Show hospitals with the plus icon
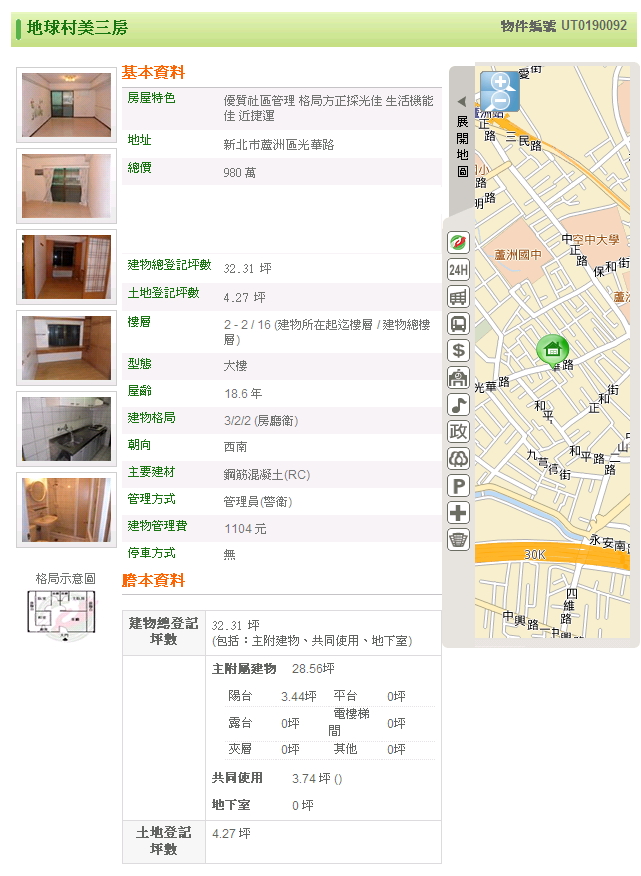 pyautogui.click(x=458, y=513)
